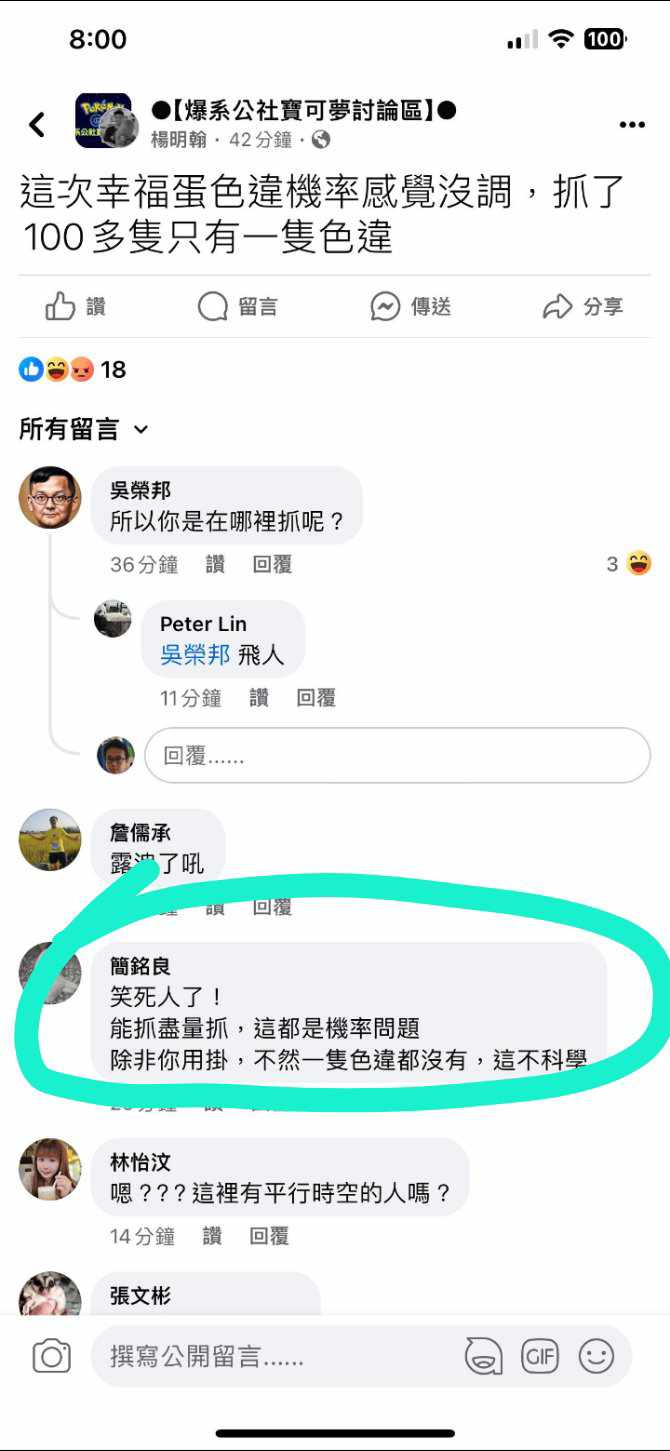Screen dimensions: 670x1451
Task: Tap the 留言 comment button
Action: pos(238,307)
